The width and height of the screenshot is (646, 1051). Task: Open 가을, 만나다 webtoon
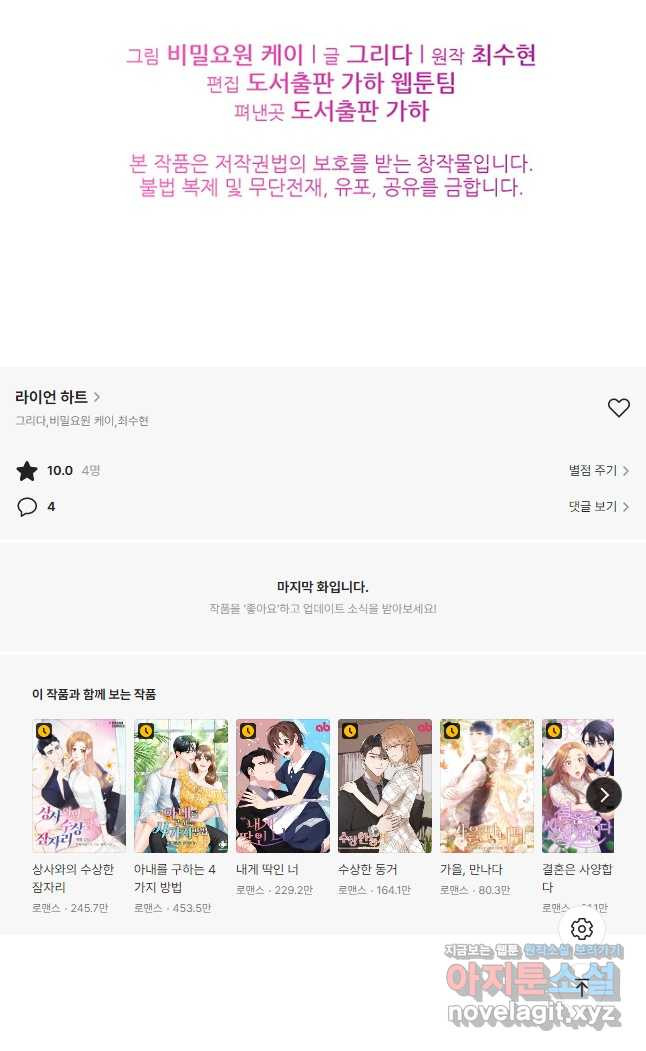(487, 785)
